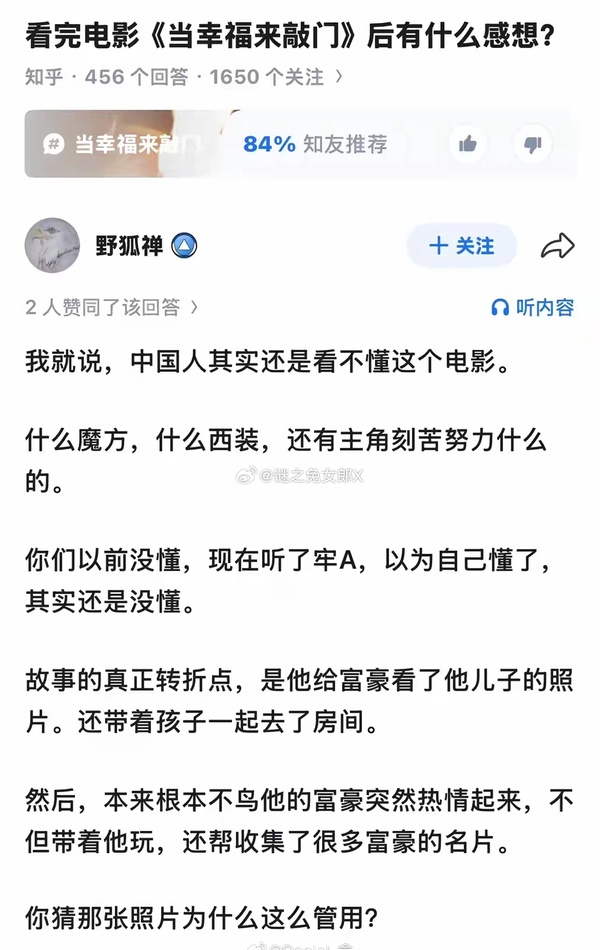Listen to the answer with 听内容
The height and width of the screenshot is (950, 600).
coord(532,307)
